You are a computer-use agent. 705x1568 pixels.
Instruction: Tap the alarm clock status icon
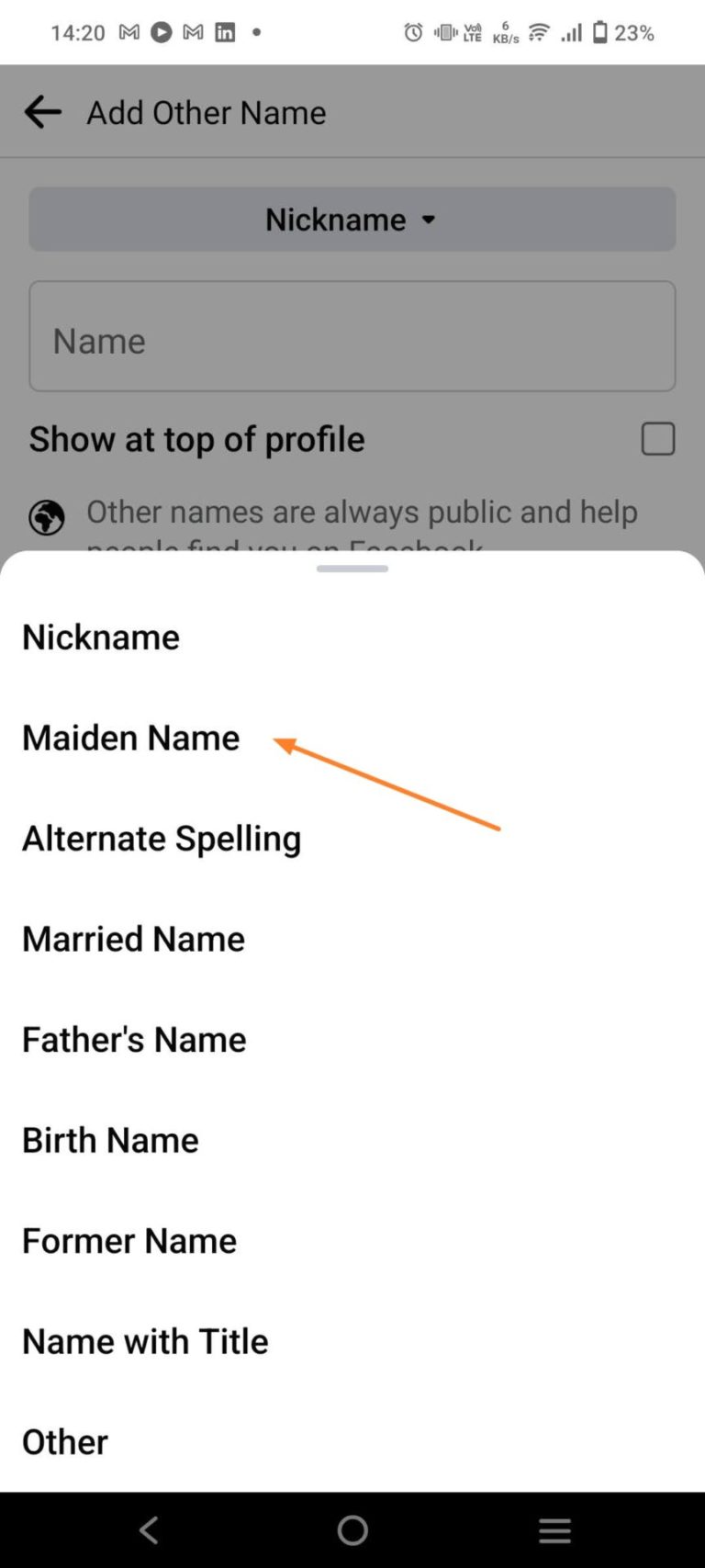pos(413,31)
